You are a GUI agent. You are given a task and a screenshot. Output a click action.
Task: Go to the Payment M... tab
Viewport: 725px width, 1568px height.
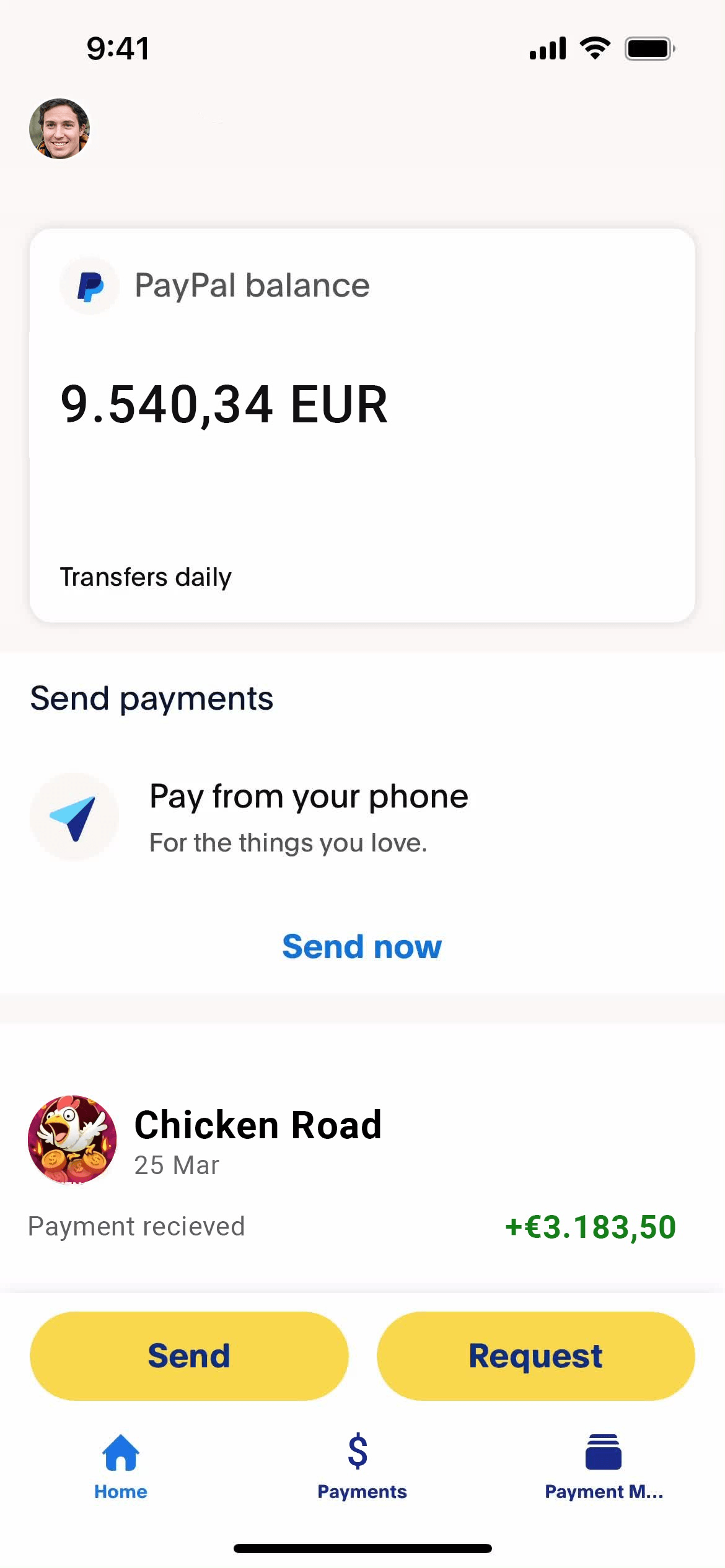[604, 1466]
